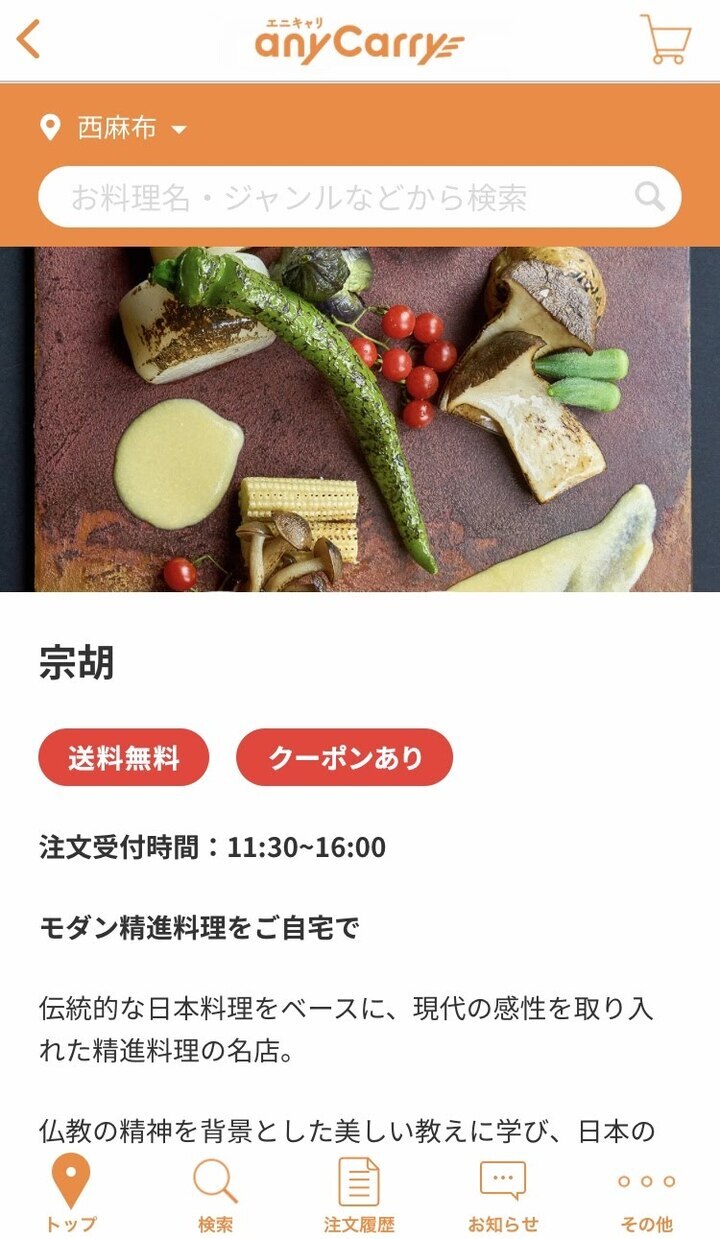Tap the magnifier icon in the search box
This screenshot has height=1239, width=720.
click(650, 197)
